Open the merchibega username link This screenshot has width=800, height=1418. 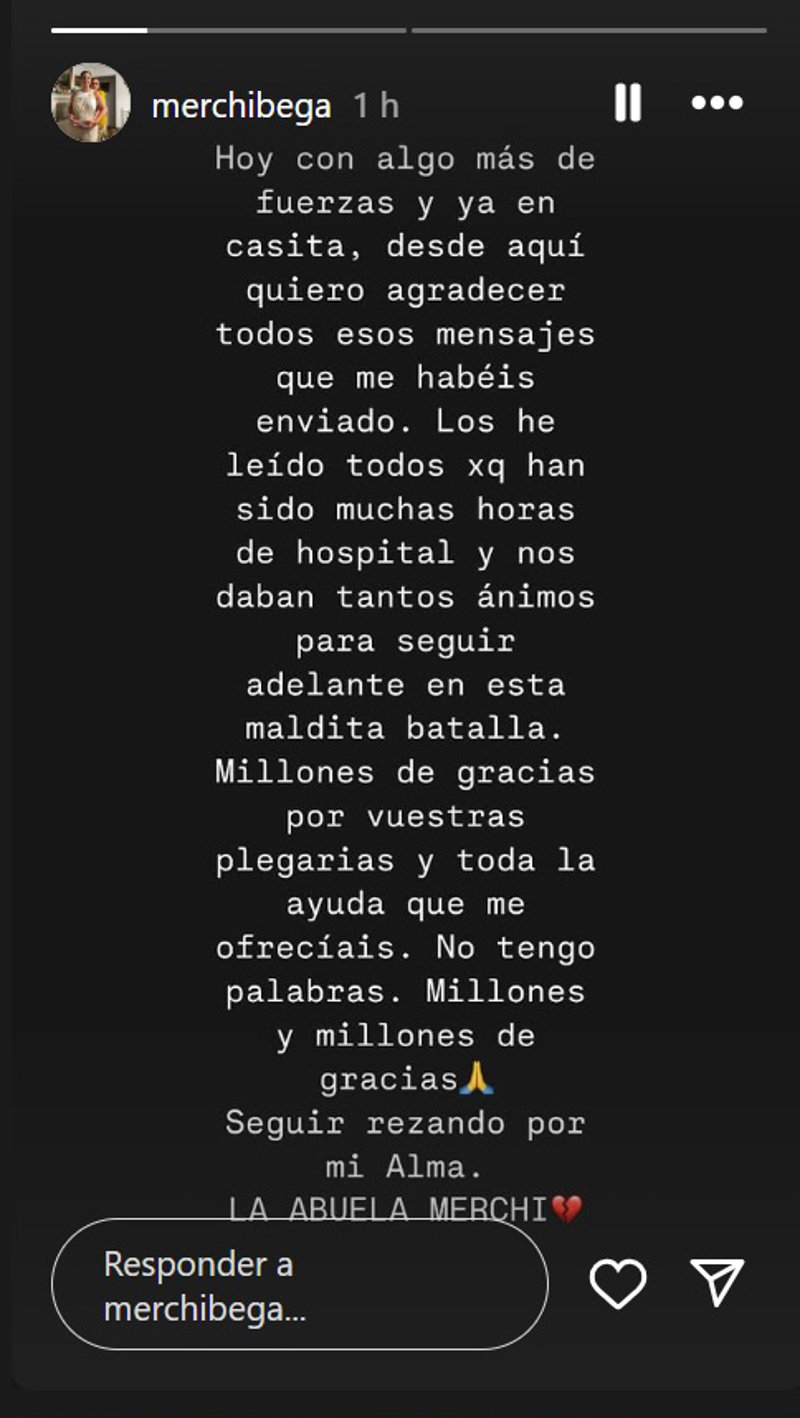[x=241, y=105]
